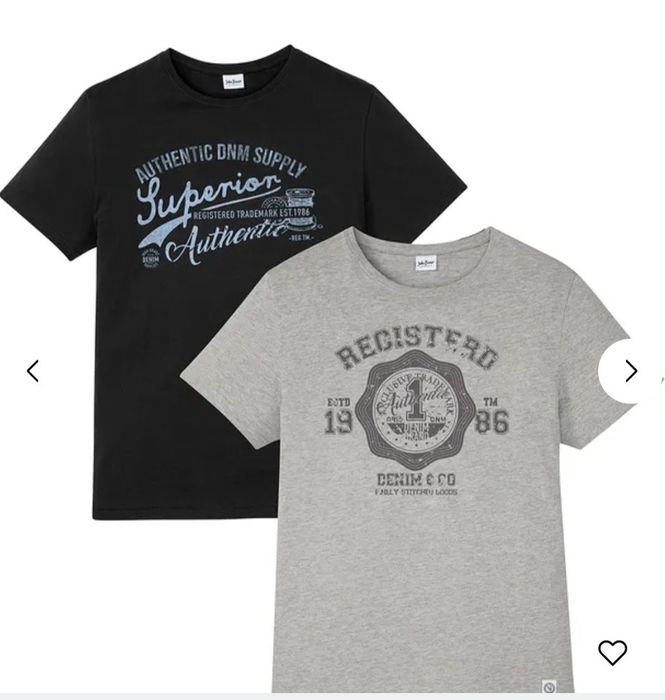The image size is (665, 700).
Task: Add the t-shirts to the wishlist
Action: point(612,652)
